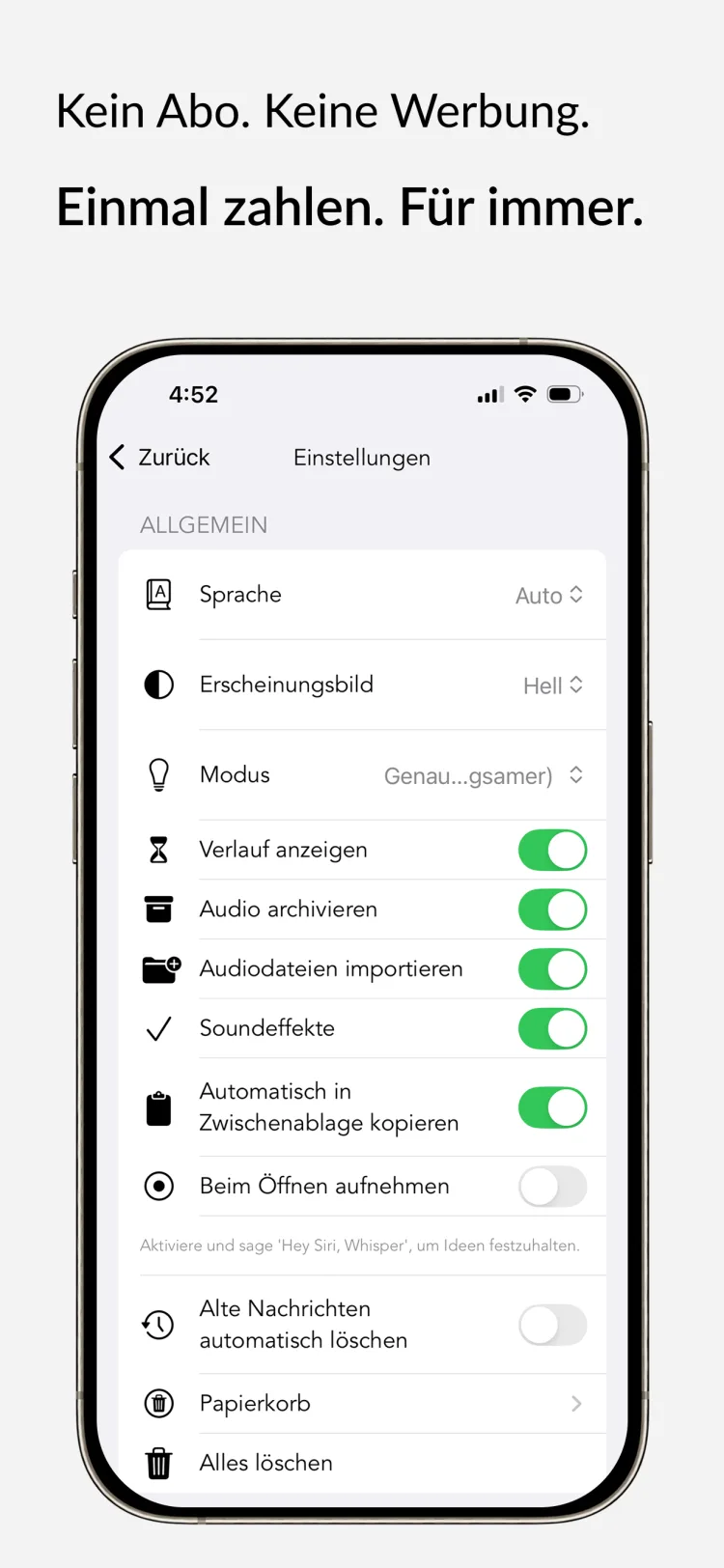Enable Beim Öffnen aufnehmen
The width and height of the screenshot is (724, 1568).
[552, 1186]
